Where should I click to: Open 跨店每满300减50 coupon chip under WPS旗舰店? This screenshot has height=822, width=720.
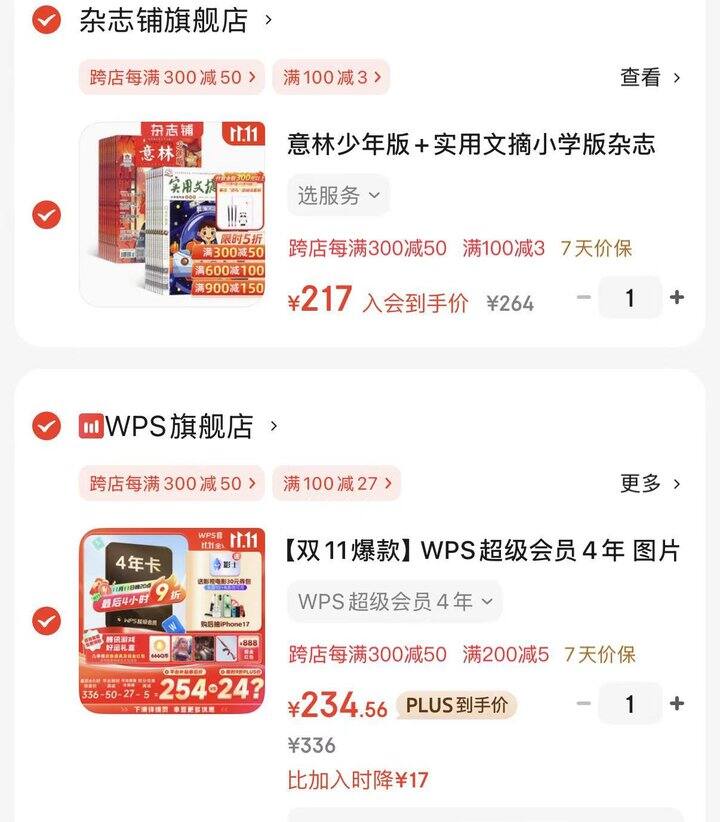[x=171, y=483]
